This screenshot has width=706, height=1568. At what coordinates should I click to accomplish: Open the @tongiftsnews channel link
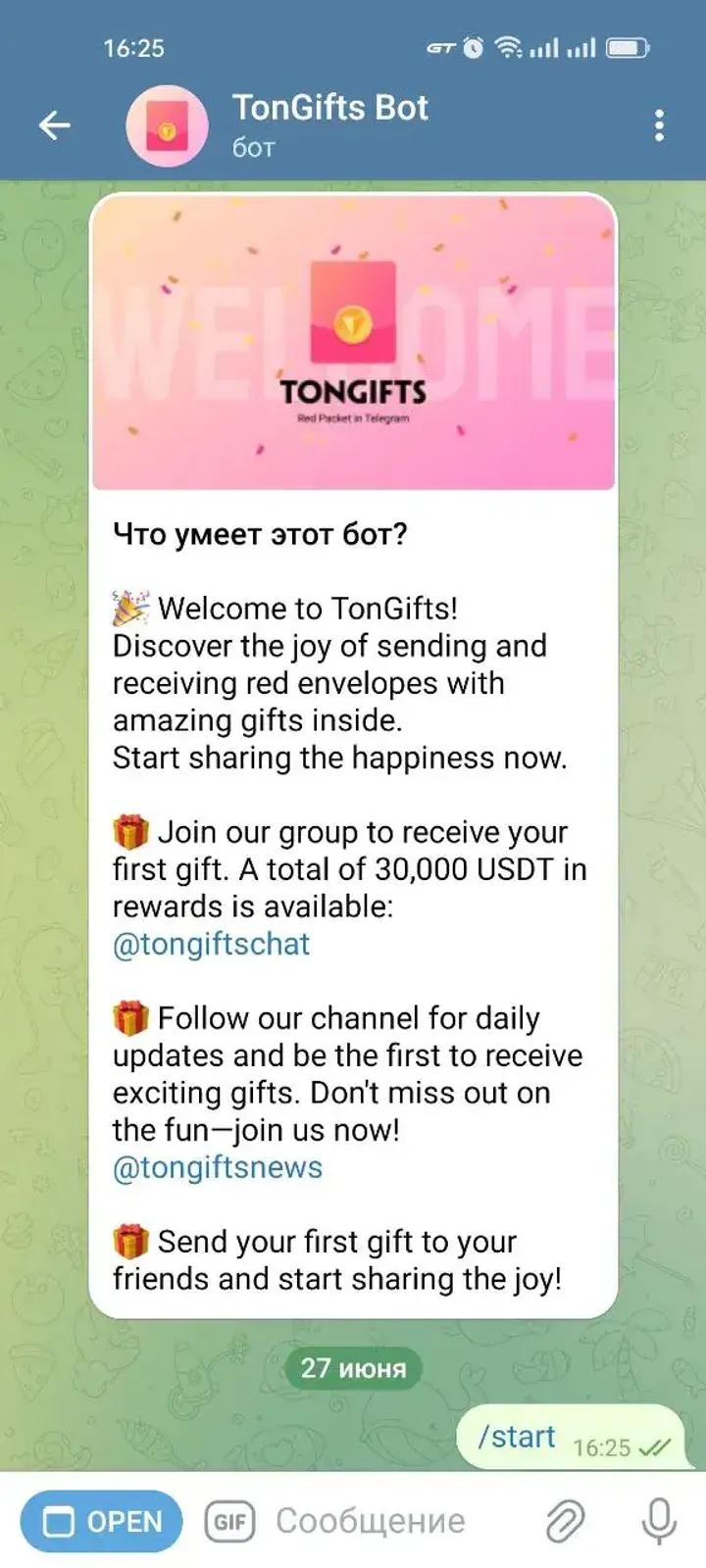click(218, 1166)
